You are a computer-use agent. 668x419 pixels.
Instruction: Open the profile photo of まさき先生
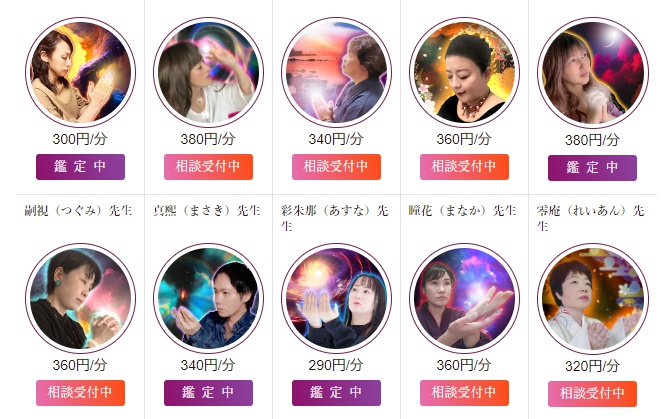point(208,297)
